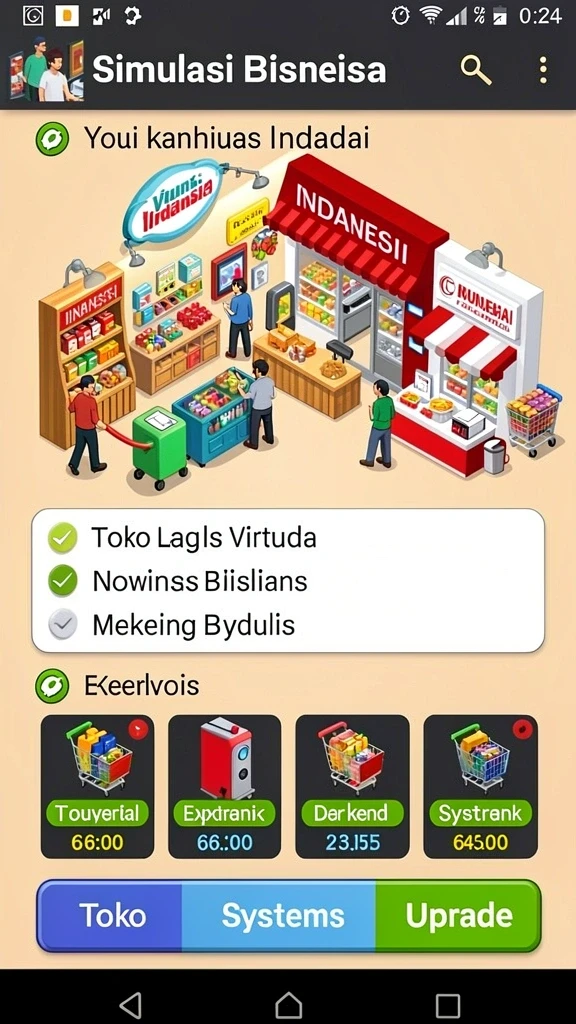The image size is (576, 1024).
Task: Go back with the system back button
Action: (131, 1004)
